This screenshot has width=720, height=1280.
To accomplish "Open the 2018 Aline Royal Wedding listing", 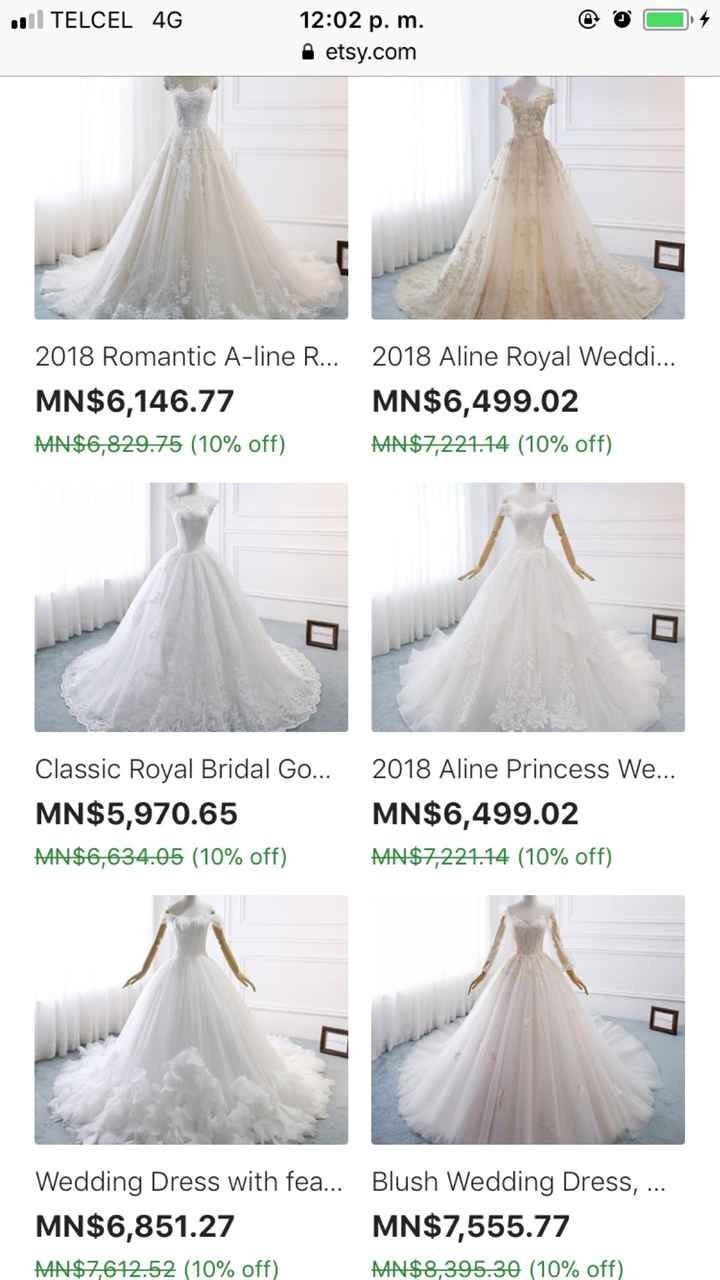I will [x=524, y=356].
